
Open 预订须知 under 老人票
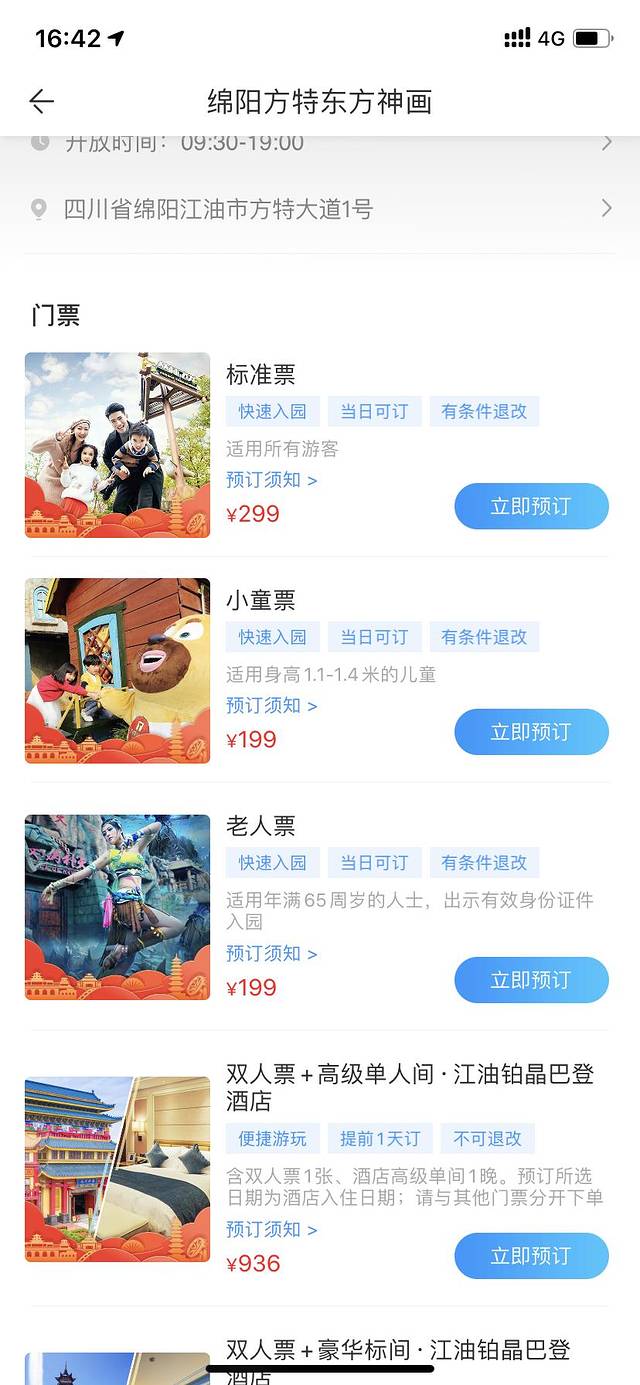[x=271, y=954]
